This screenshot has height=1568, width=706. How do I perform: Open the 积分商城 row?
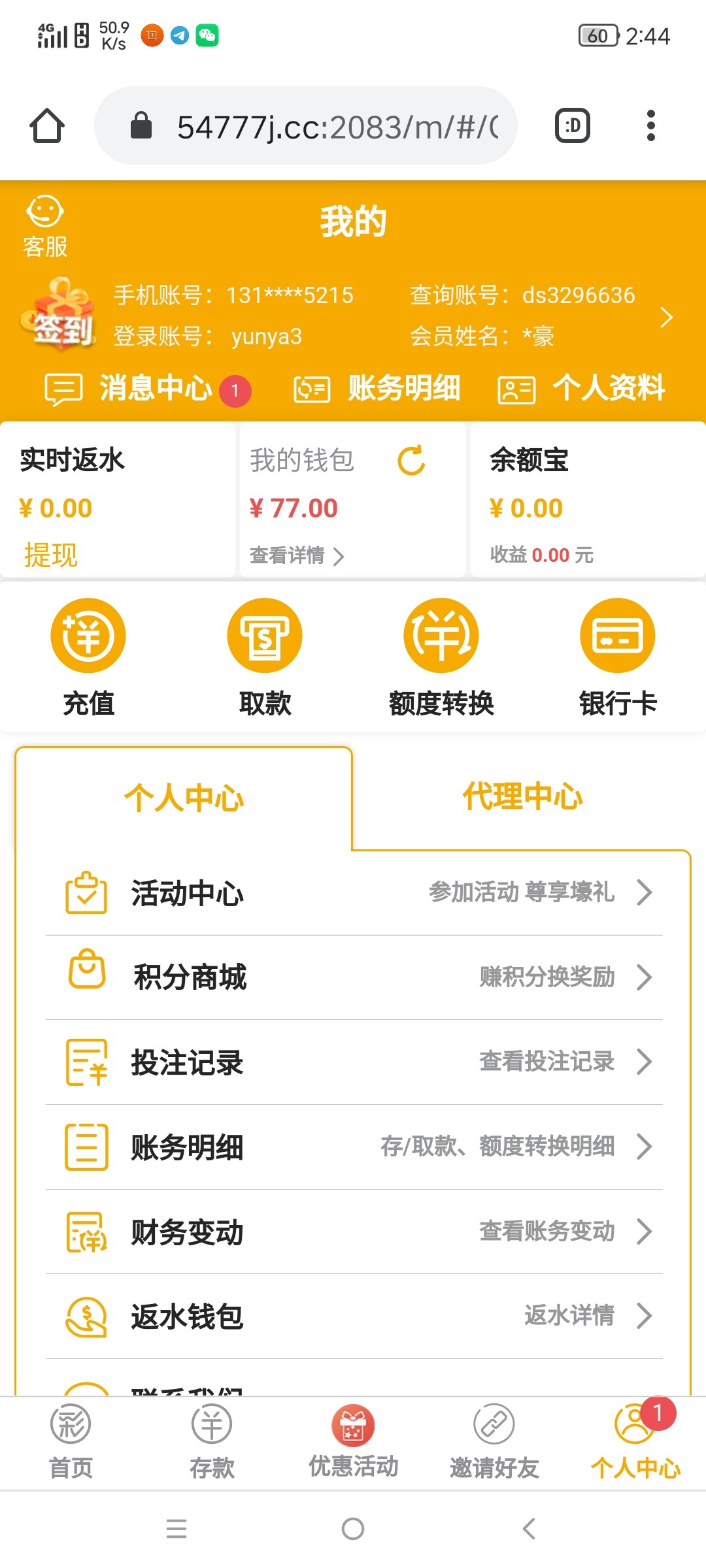point(353,977)
